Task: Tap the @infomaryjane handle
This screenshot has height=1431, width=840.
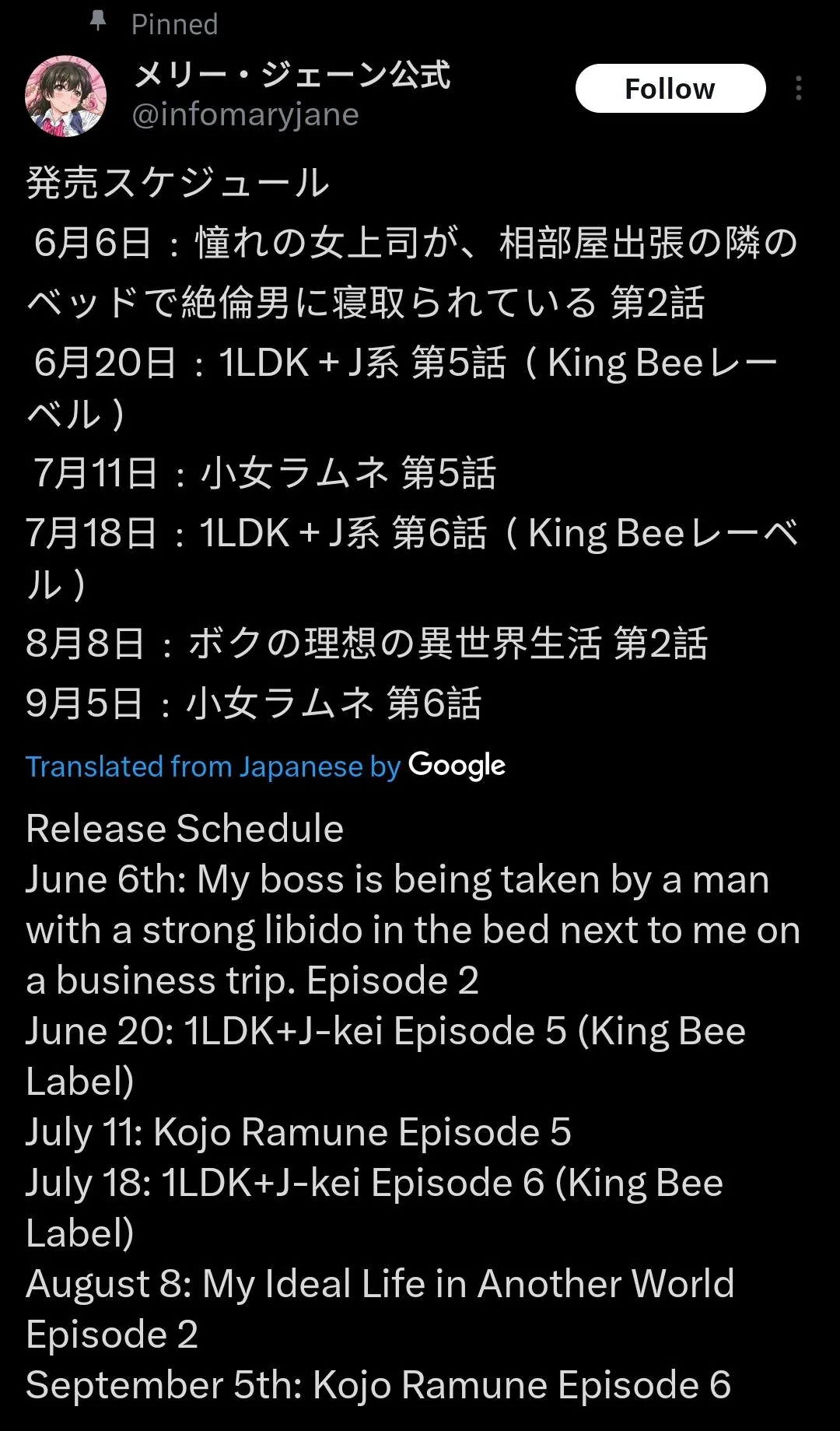Action: (x=245, y=115)
